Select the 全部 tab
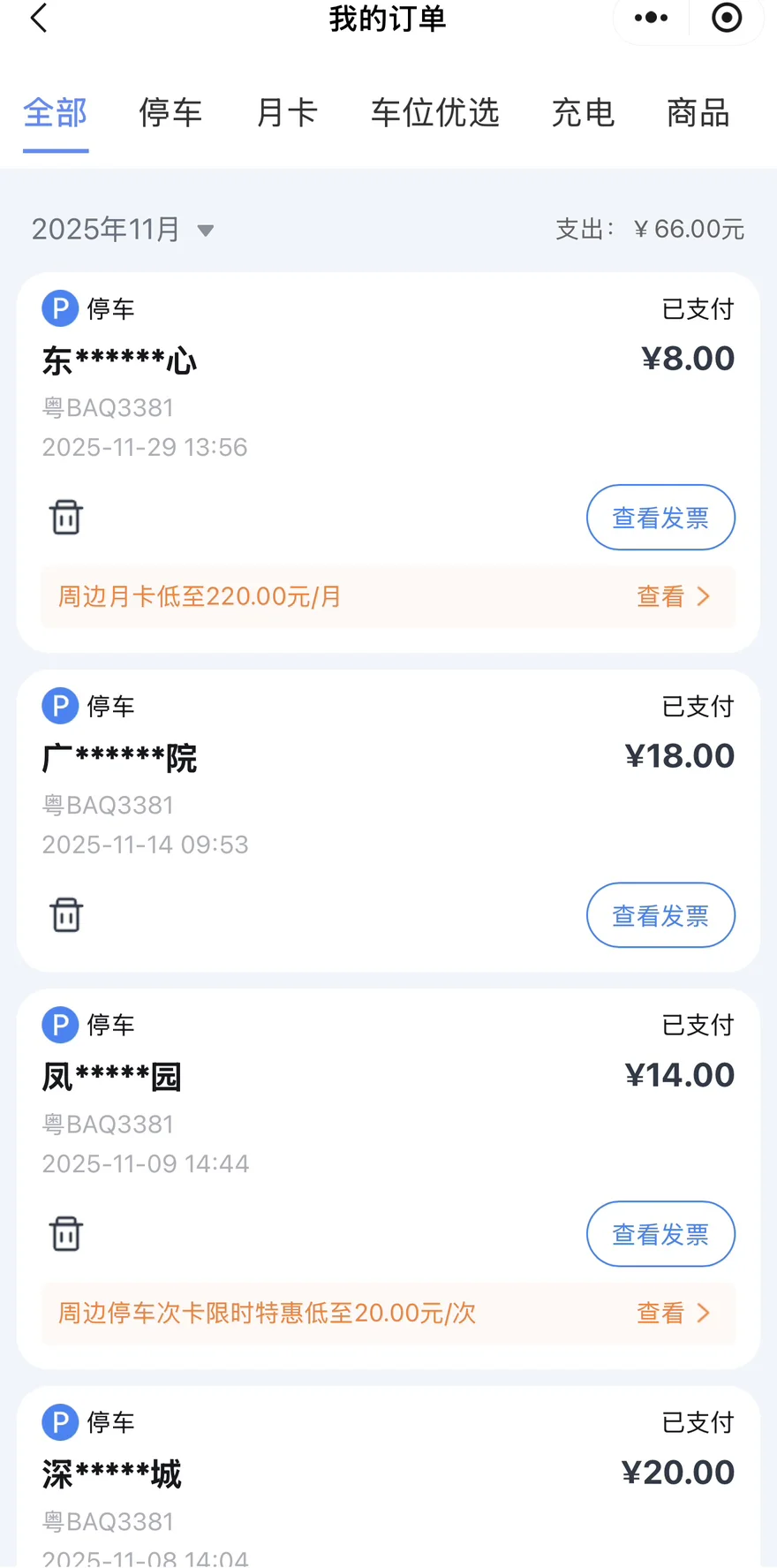Viewport: 777px width, 1568px height. 55,113
